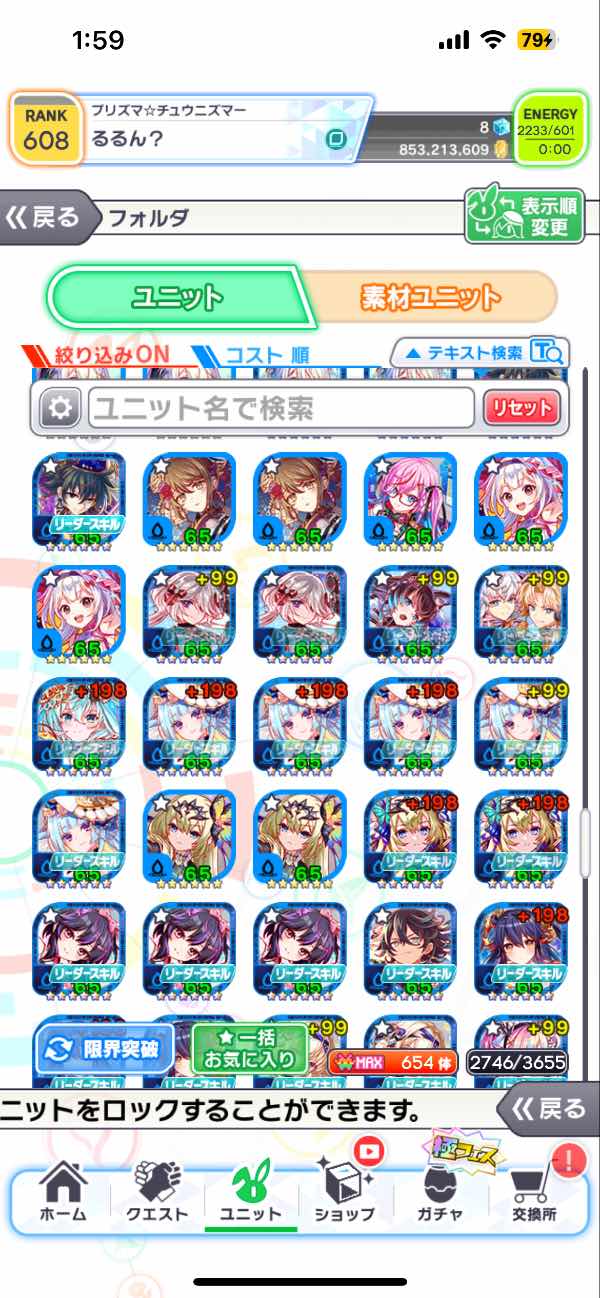Select the ユニット tab
This screenshot has height=1298, width=600.
point(178,297)
